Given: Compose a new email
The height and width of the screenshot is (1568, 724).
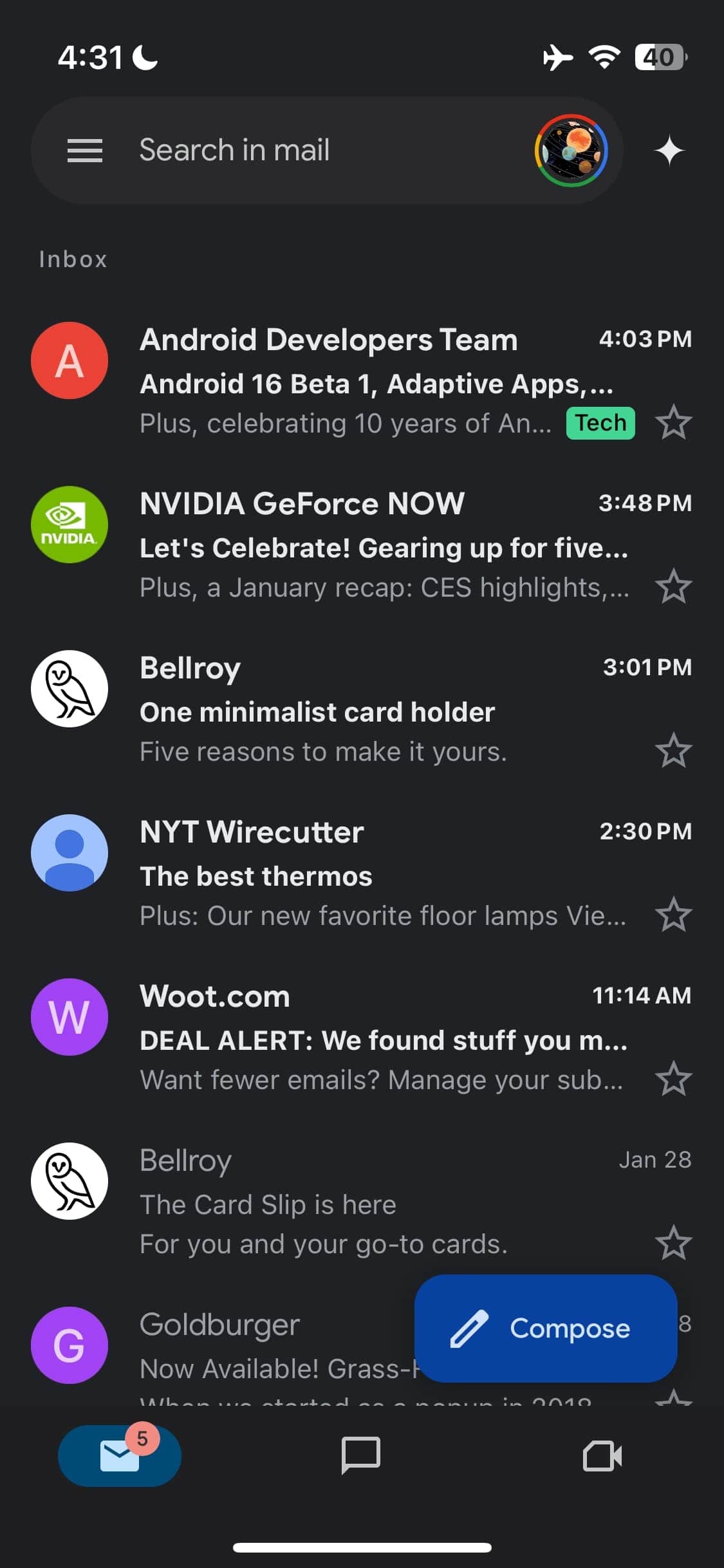Looking at the screenshot, I should (x=546, y=1328).
